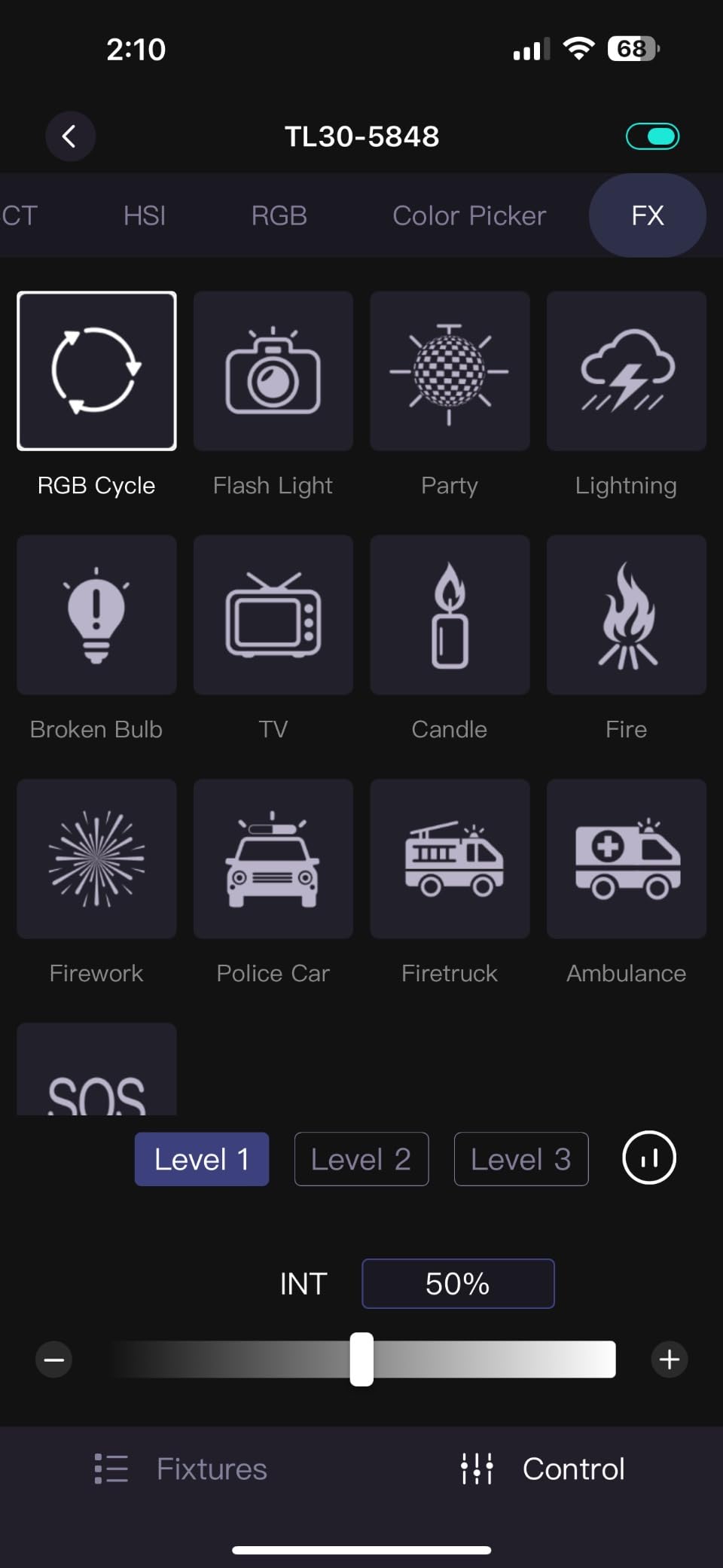Screen dimensions: 723x1568
Task: Select the Police Car effect
Action: coord(273,859)
